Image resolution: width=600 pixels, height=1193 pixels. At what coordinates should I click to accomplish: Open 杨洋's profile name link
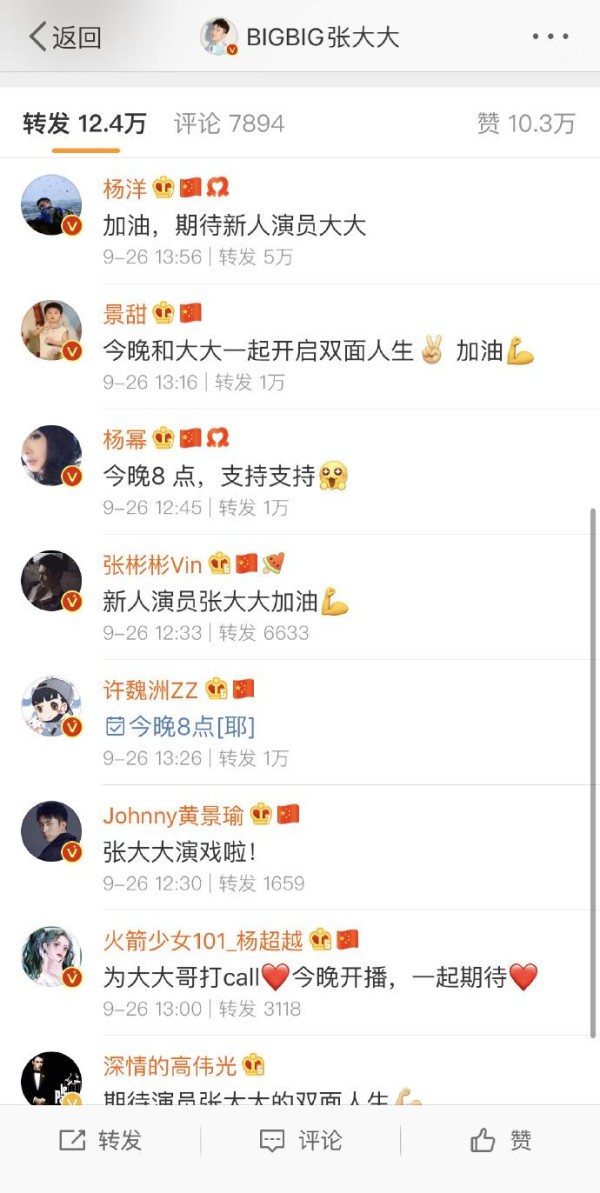click(125, 188)
